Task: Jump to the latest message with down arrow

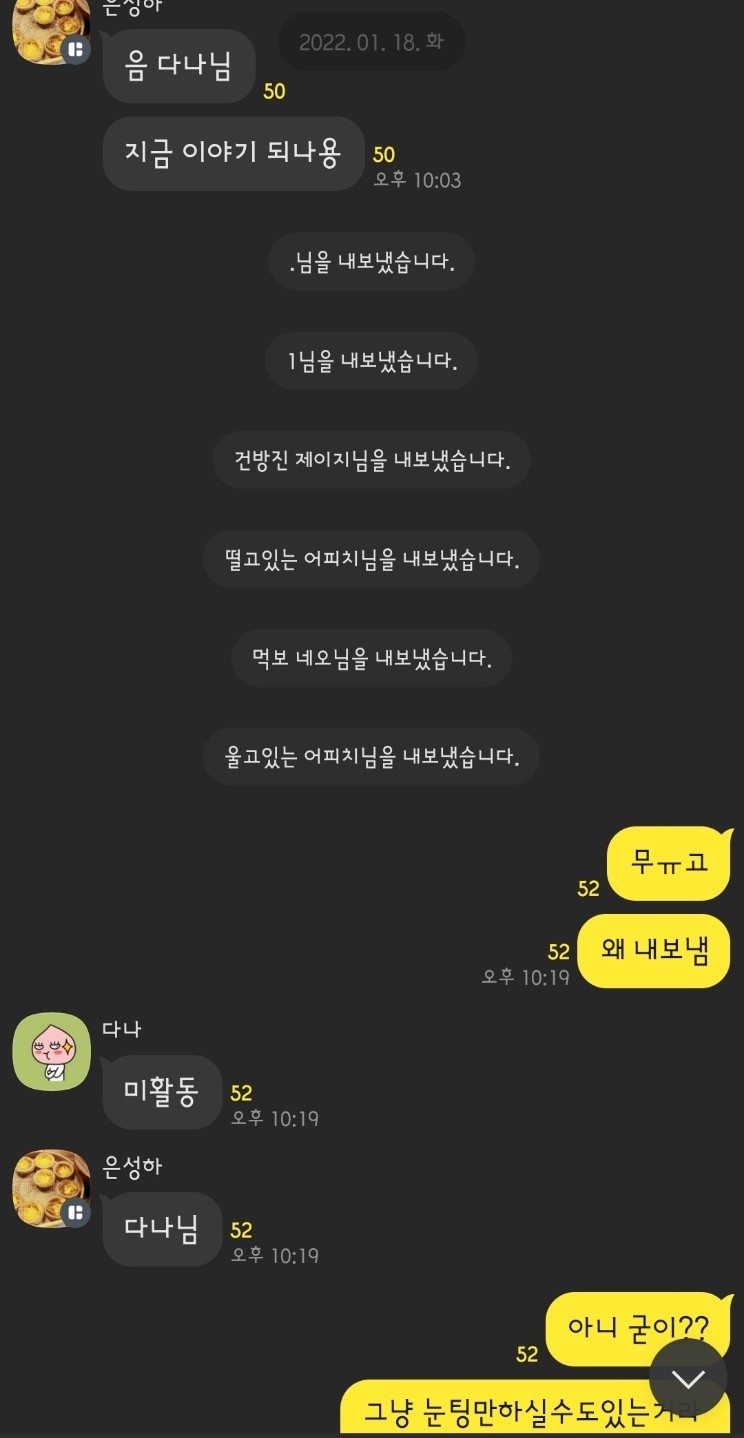Action: [x=687, y=1378]
